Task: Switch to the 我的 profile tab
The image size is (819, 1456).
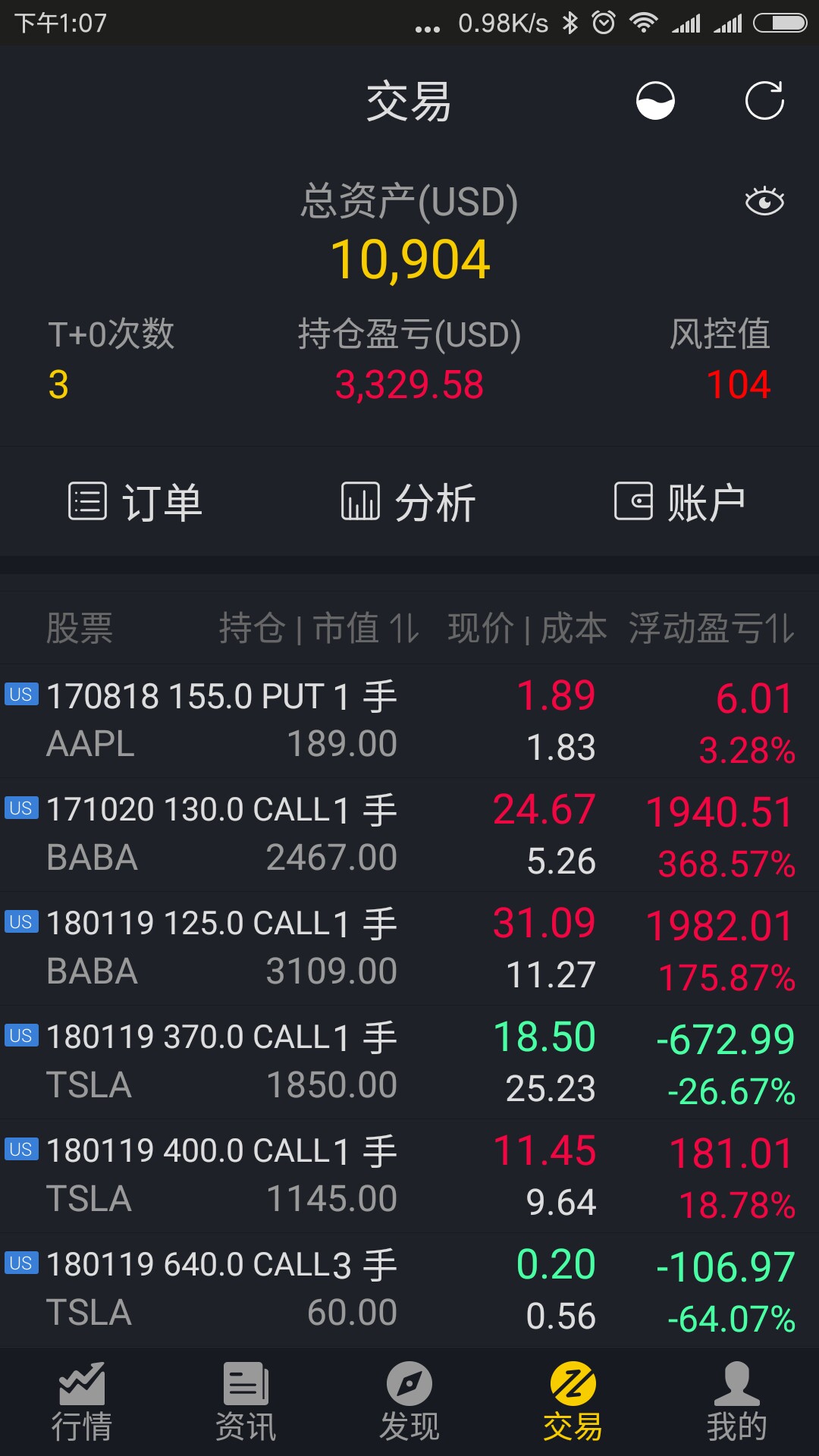Action: [737, 1402]
